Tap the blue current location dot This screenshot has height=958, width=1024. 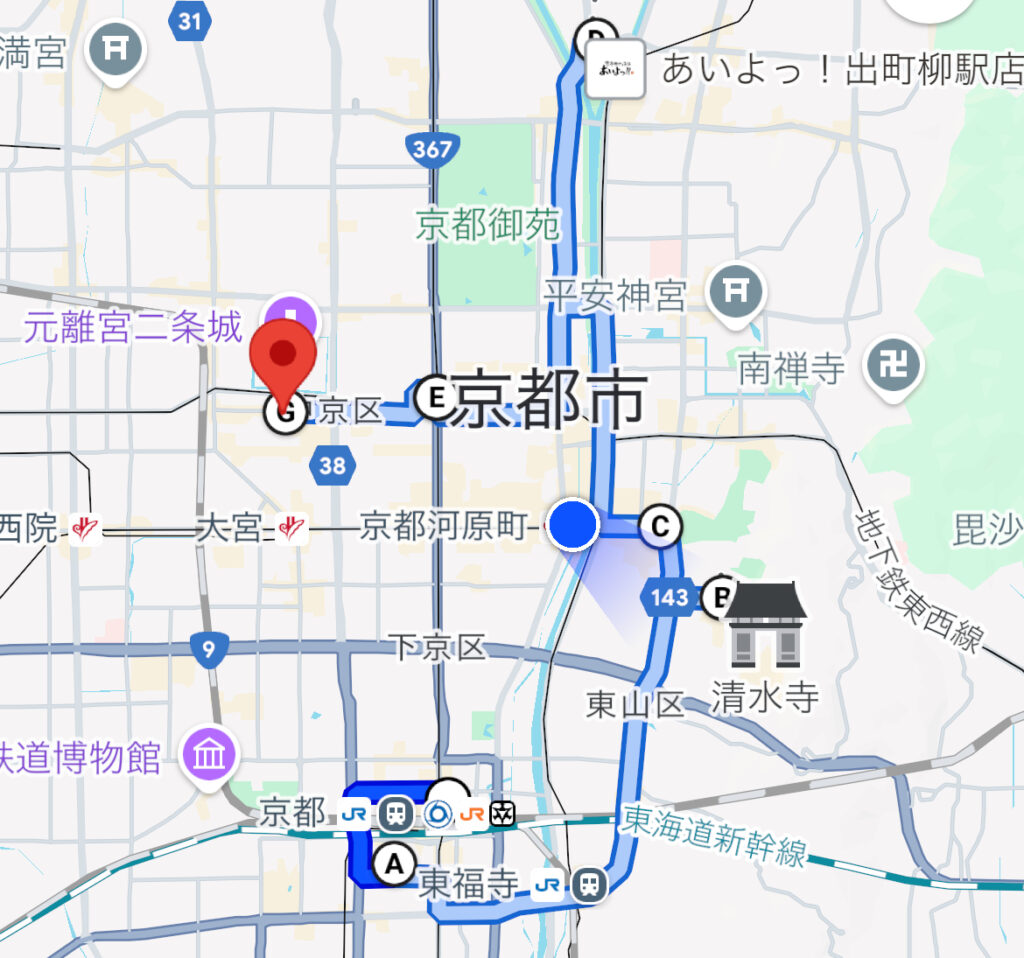click(x=573, y=524)
